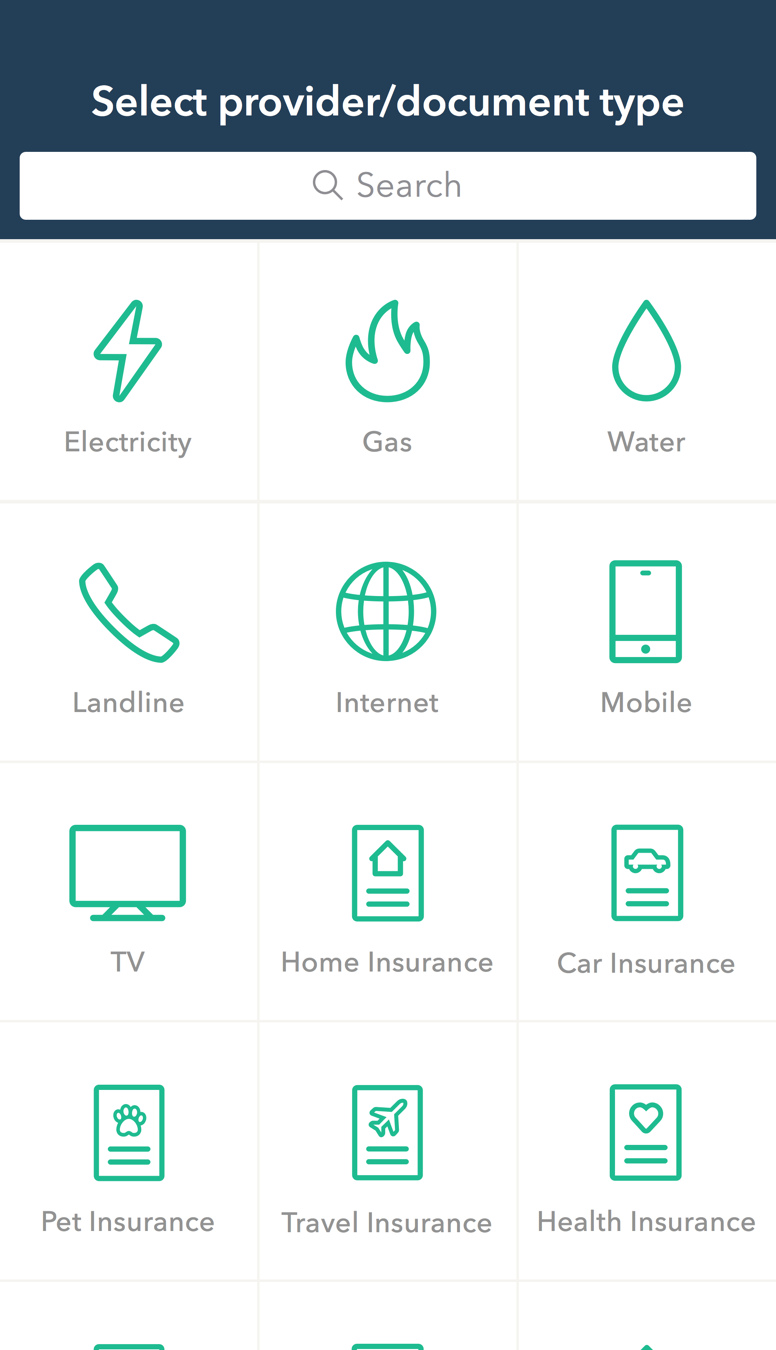The image size is (776, 1350).
Task: Open the Mobile category
Action: coord(646,632)
